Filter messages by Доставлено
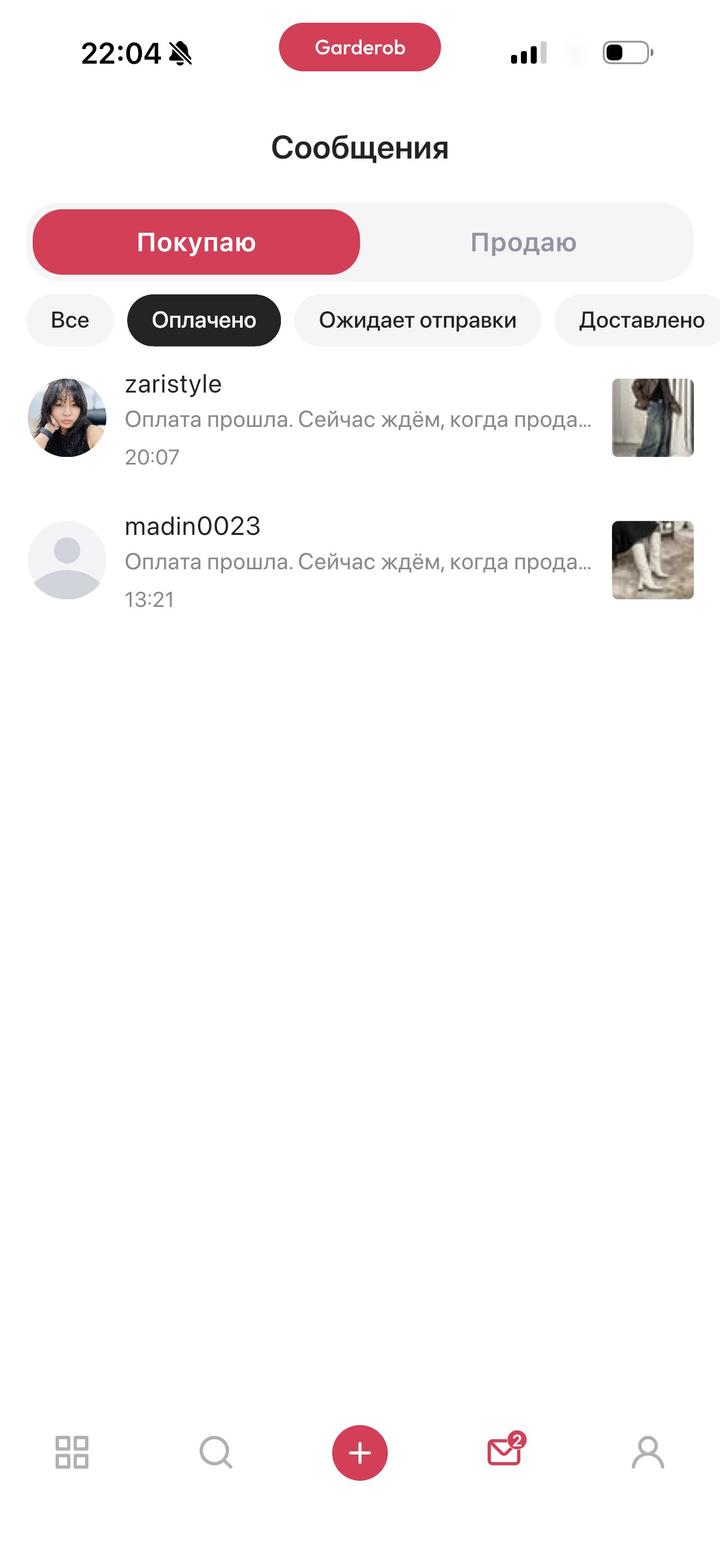The height and width of the screenshot is (1564, 720). [x=640, y=320]
